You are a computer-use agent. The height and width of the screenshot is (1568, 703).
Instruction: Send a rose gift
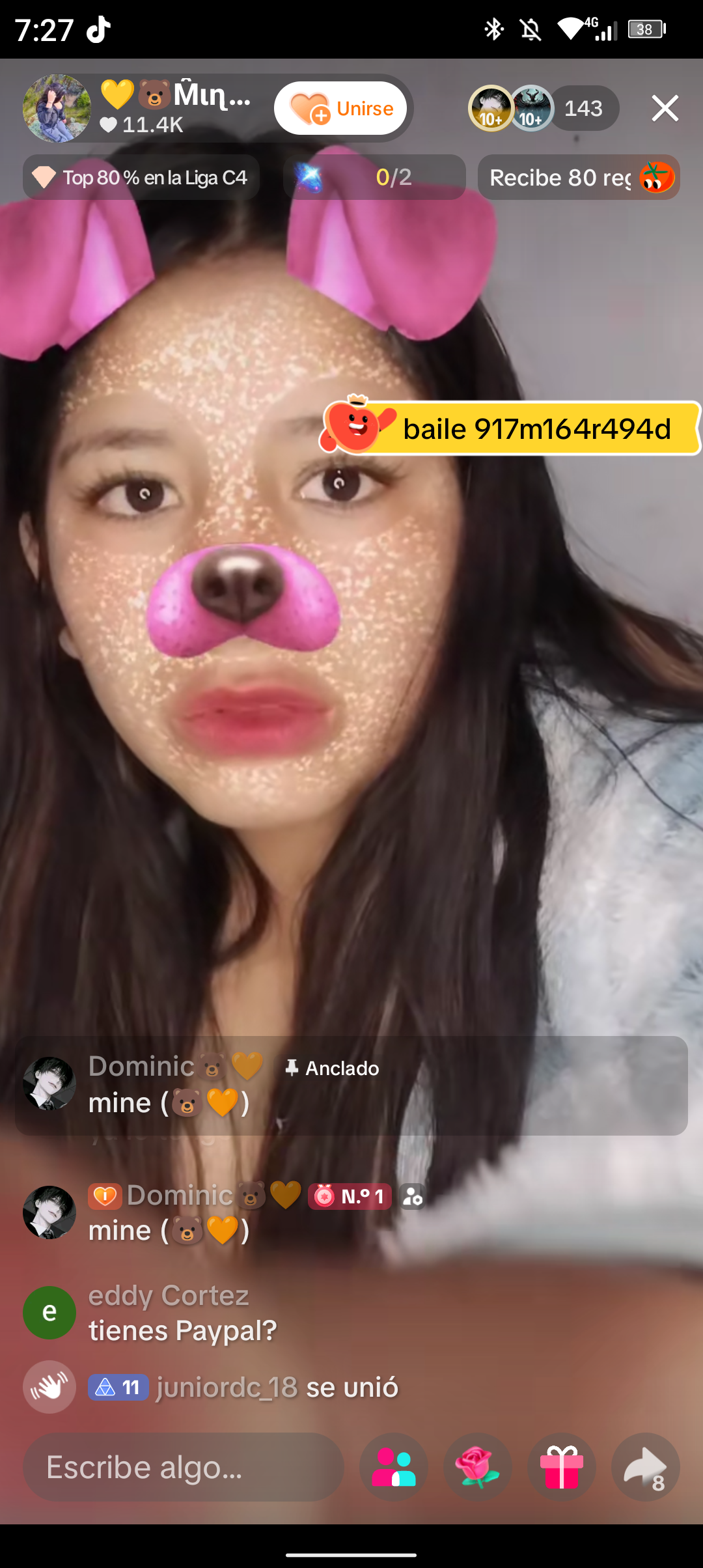click(478, 1467)
